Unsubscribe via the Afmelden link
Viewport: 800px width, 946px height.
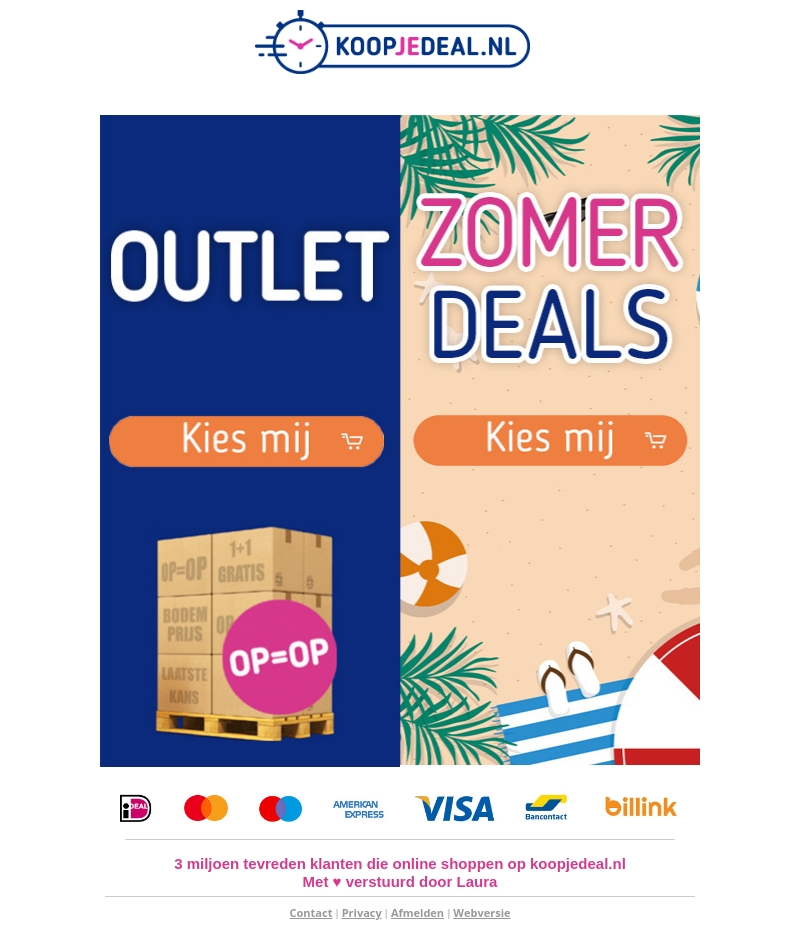pyautogui.click(x=417, y=913)
